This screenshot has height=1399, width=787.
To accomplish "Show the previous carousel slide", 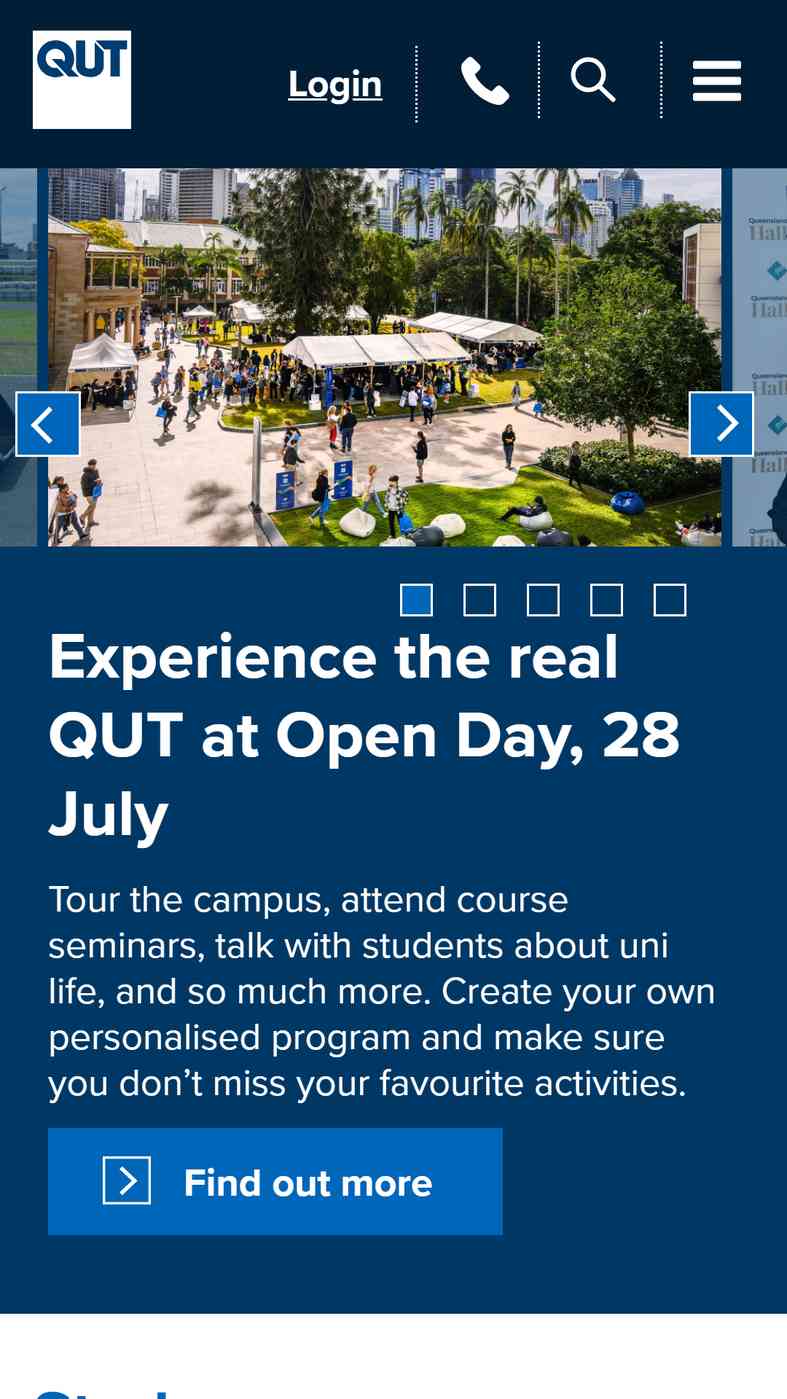I will (x=48, y=424).
